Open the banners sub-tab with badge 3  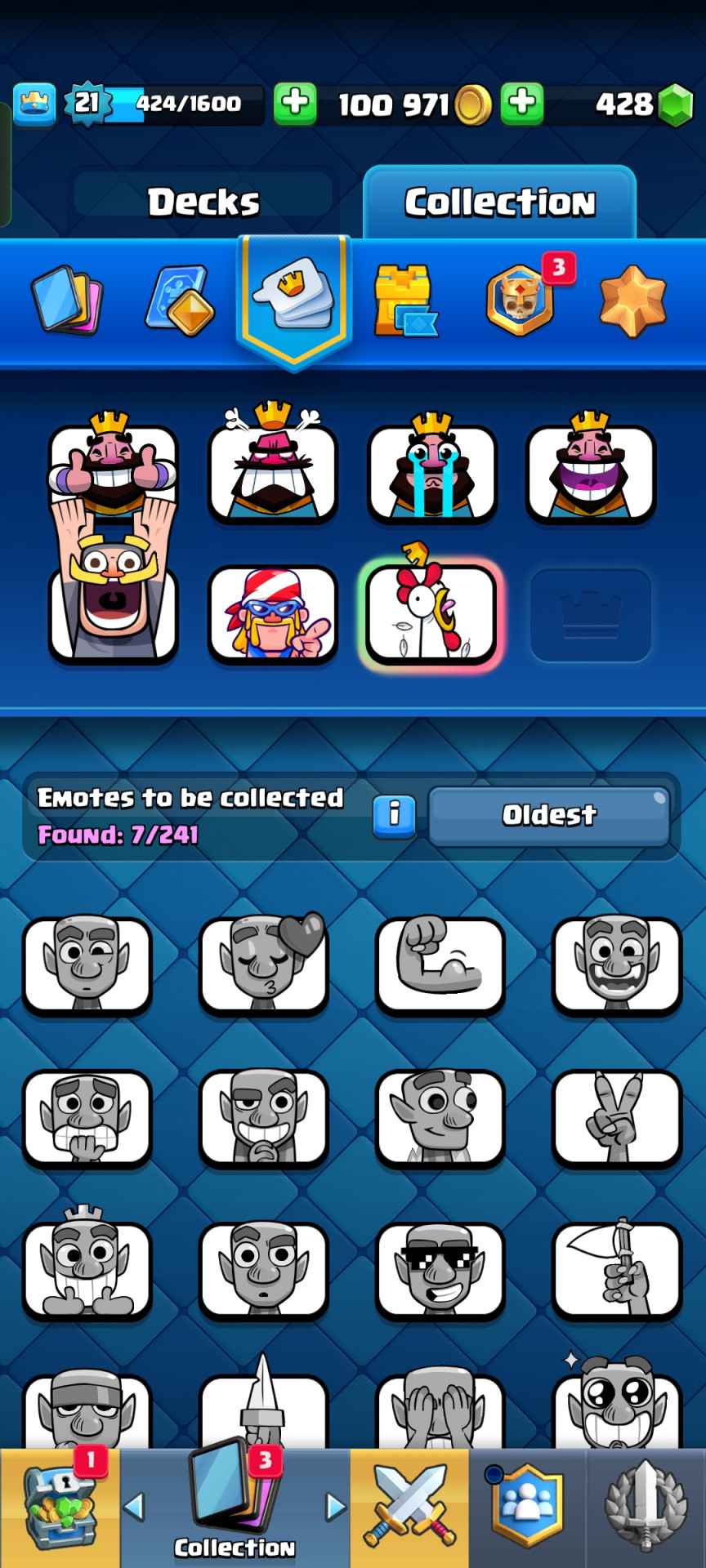[x=521, y=301]
